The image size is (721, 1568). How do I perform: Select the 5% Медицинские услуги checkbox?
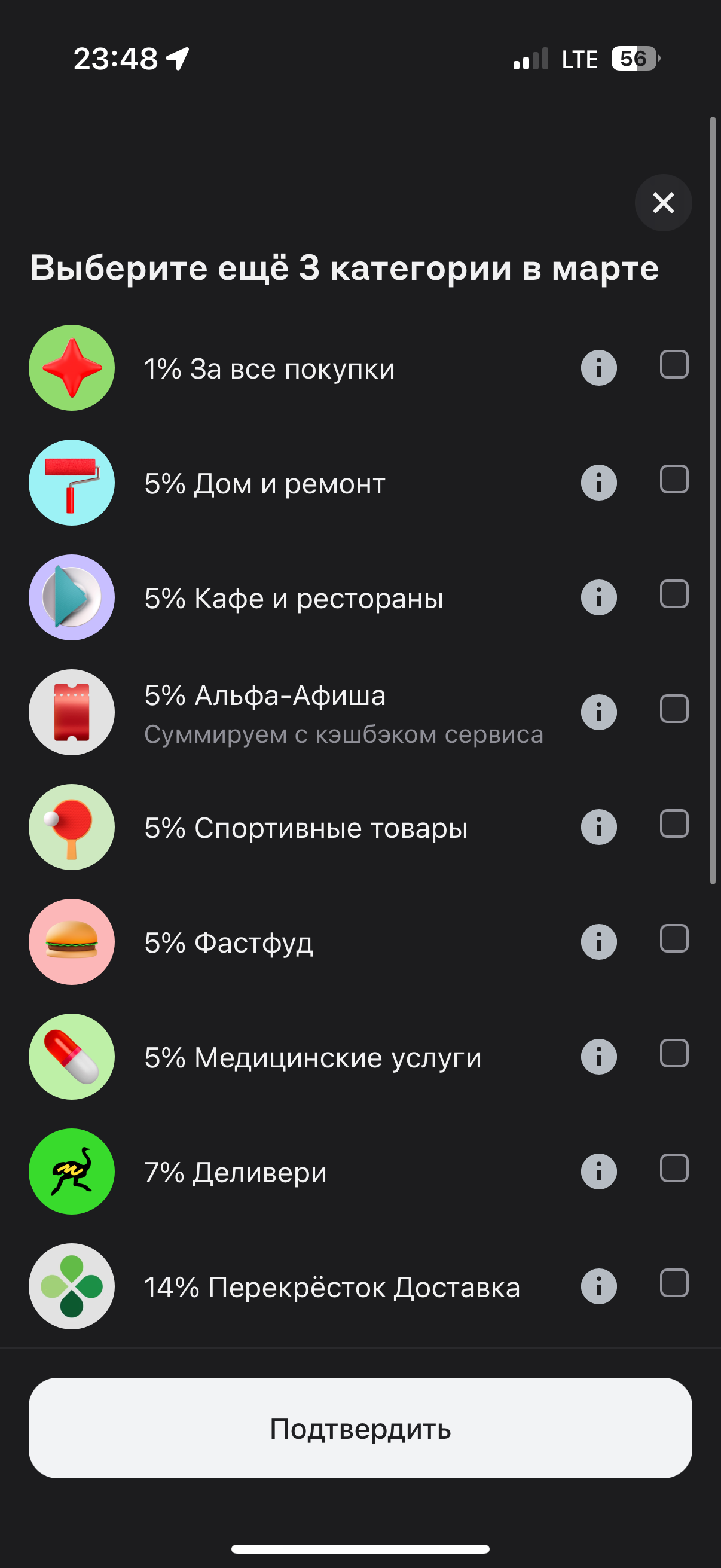click(674, 1054)
